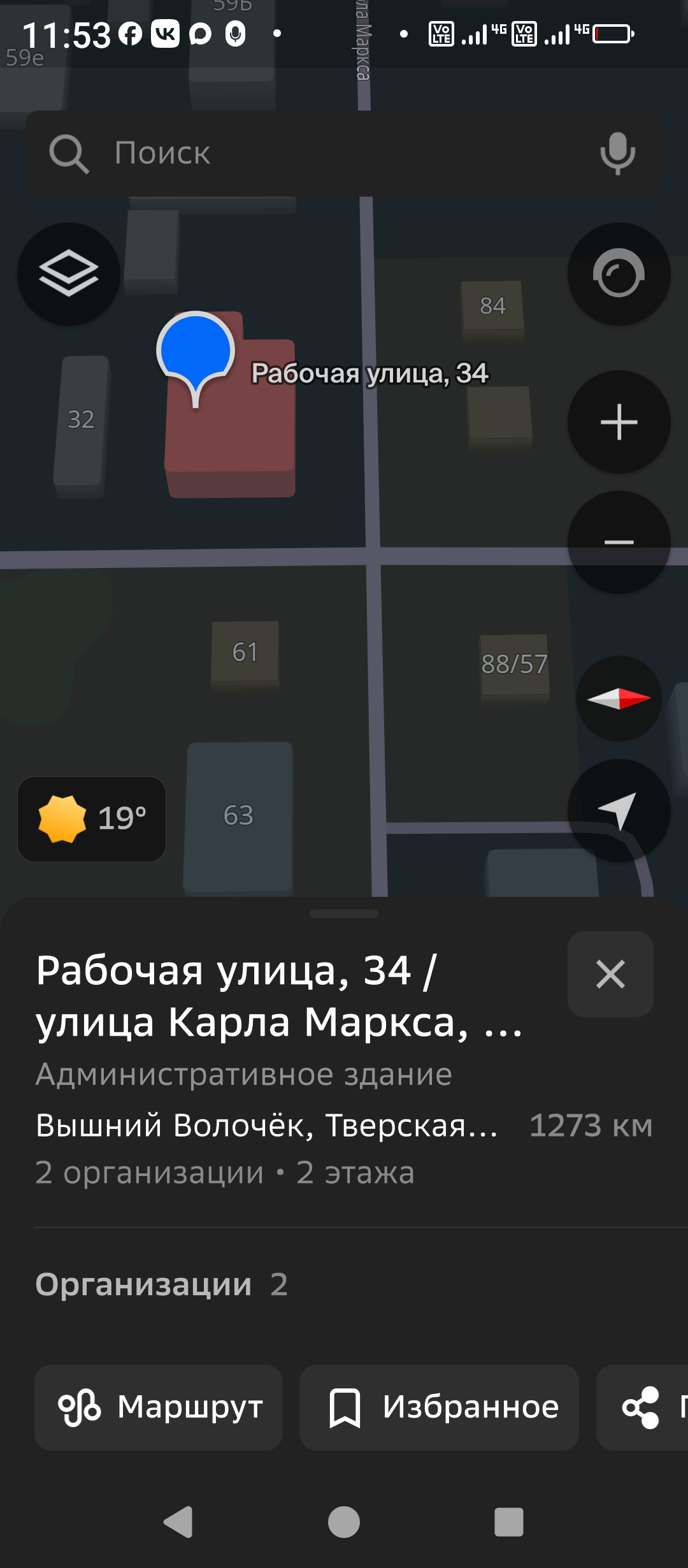
Task: Build a route with Маршрут
Action: [159, 1407]
